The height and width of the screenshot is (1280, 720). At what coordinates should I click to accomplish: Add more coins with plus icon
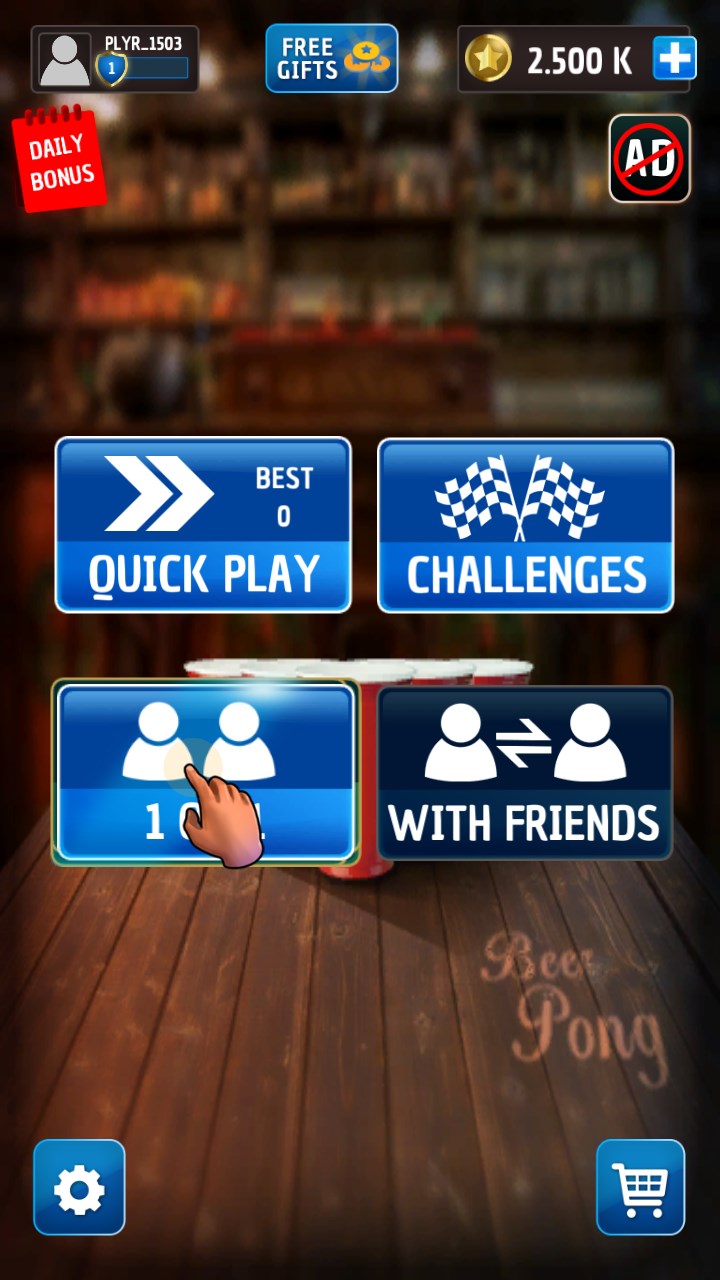click(x=674, y=60)
